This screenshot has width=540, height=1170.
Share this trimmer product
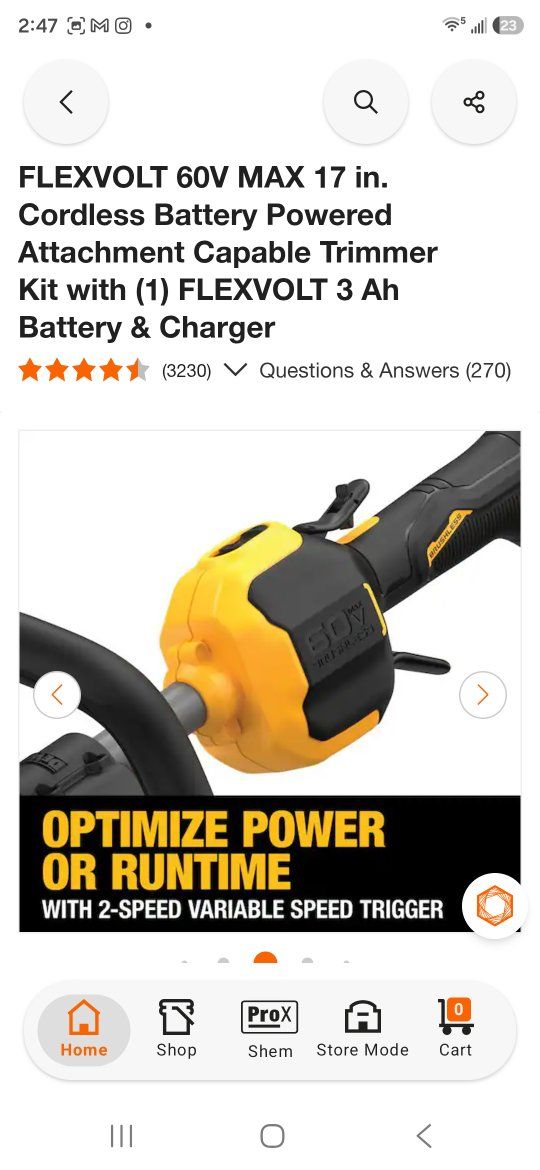474,101
